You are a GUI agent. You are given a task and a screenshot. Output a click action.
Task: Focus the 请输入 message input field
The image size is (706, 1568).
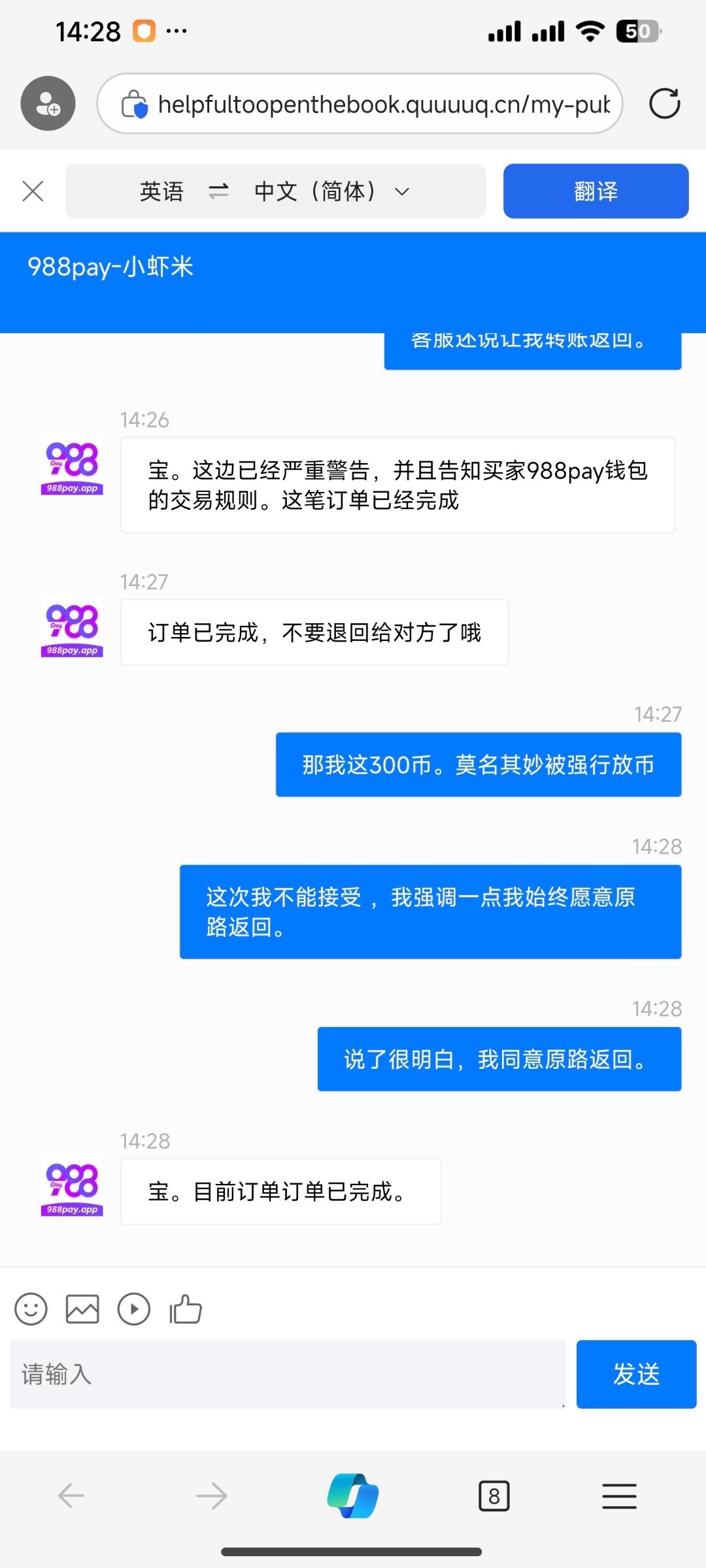pyautogui.click(x=288, y=1374)
